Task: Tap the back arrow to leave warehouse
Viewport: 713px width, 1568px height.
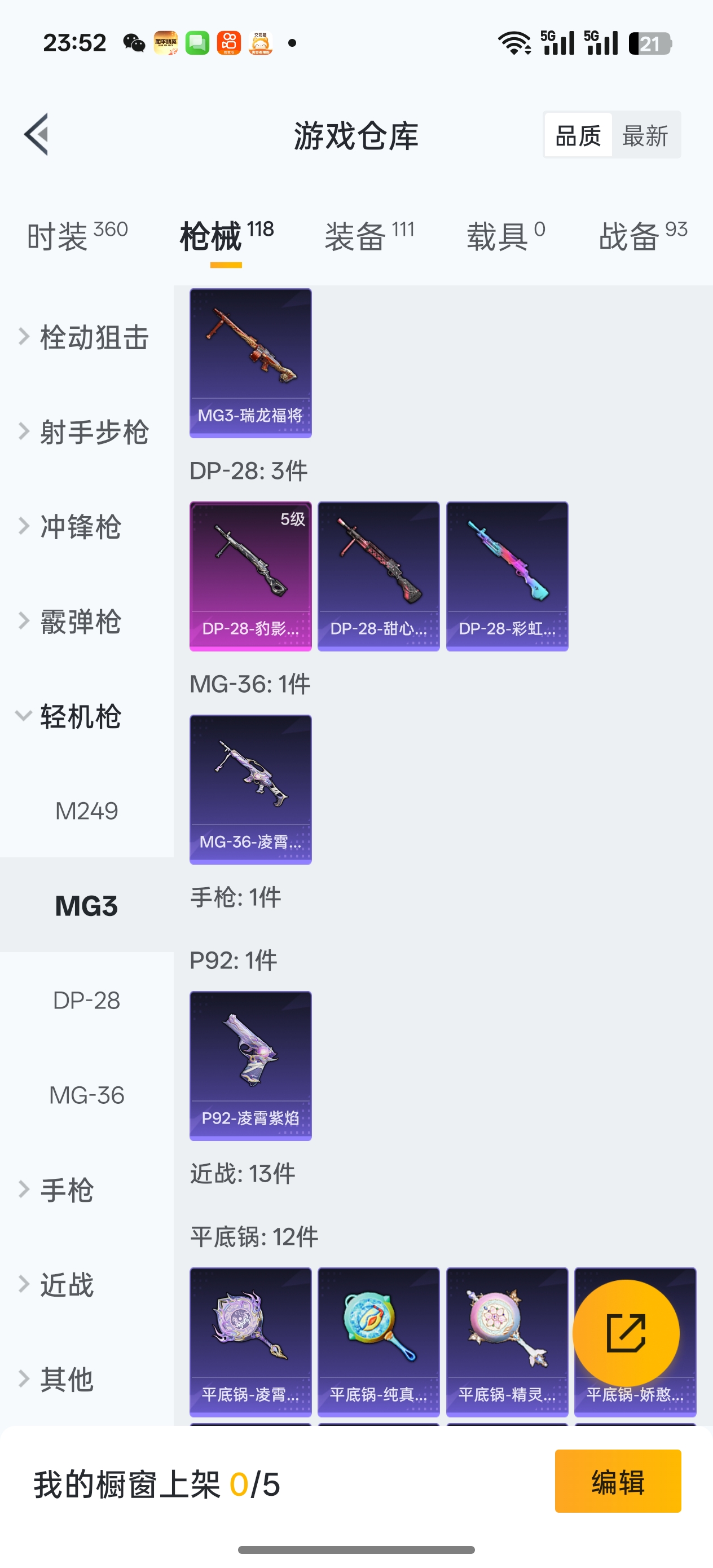Action: [x=38, y=135]
